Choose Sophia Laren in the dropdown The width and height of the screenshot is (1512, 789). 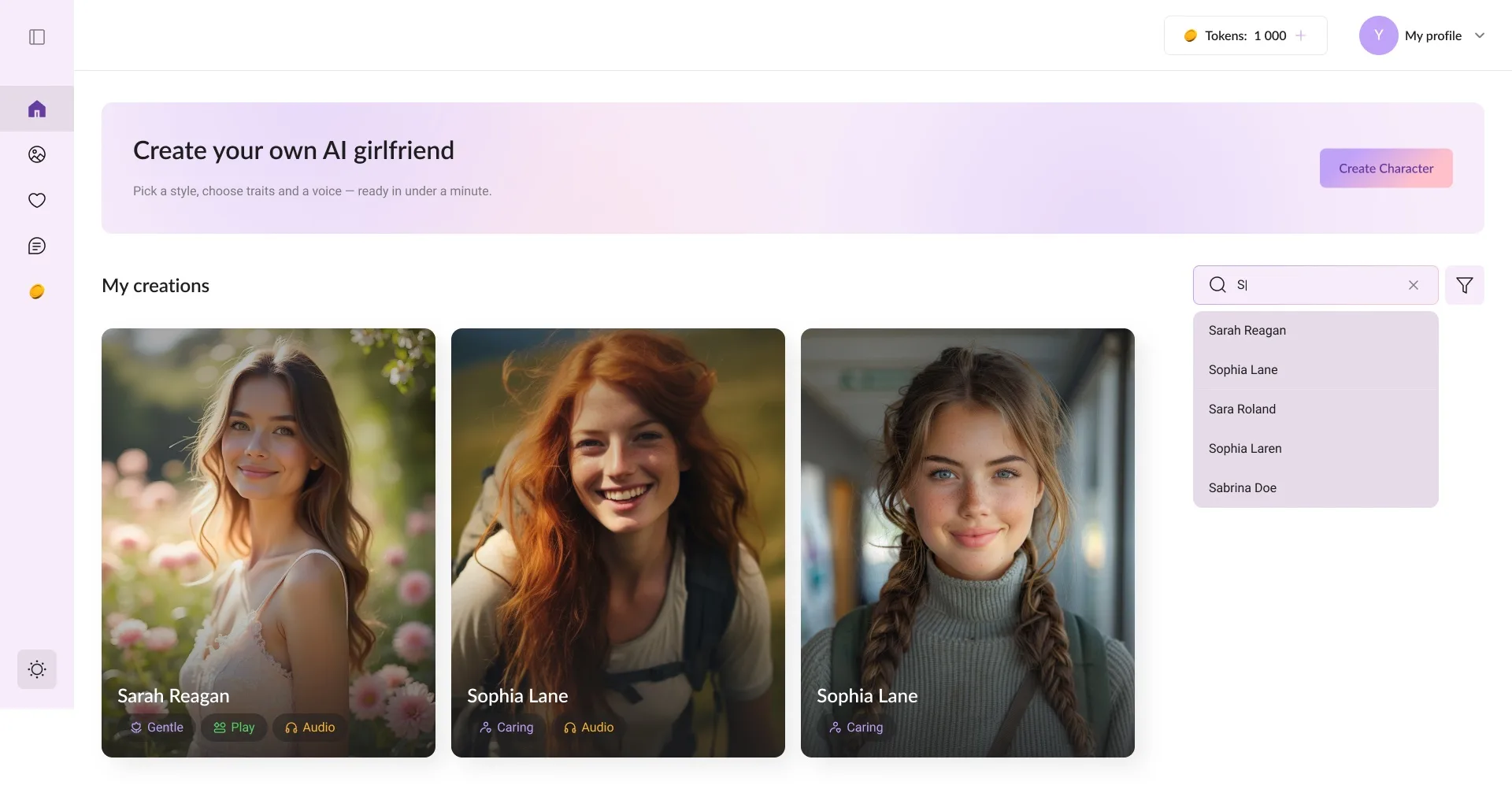click(1245, 449)
